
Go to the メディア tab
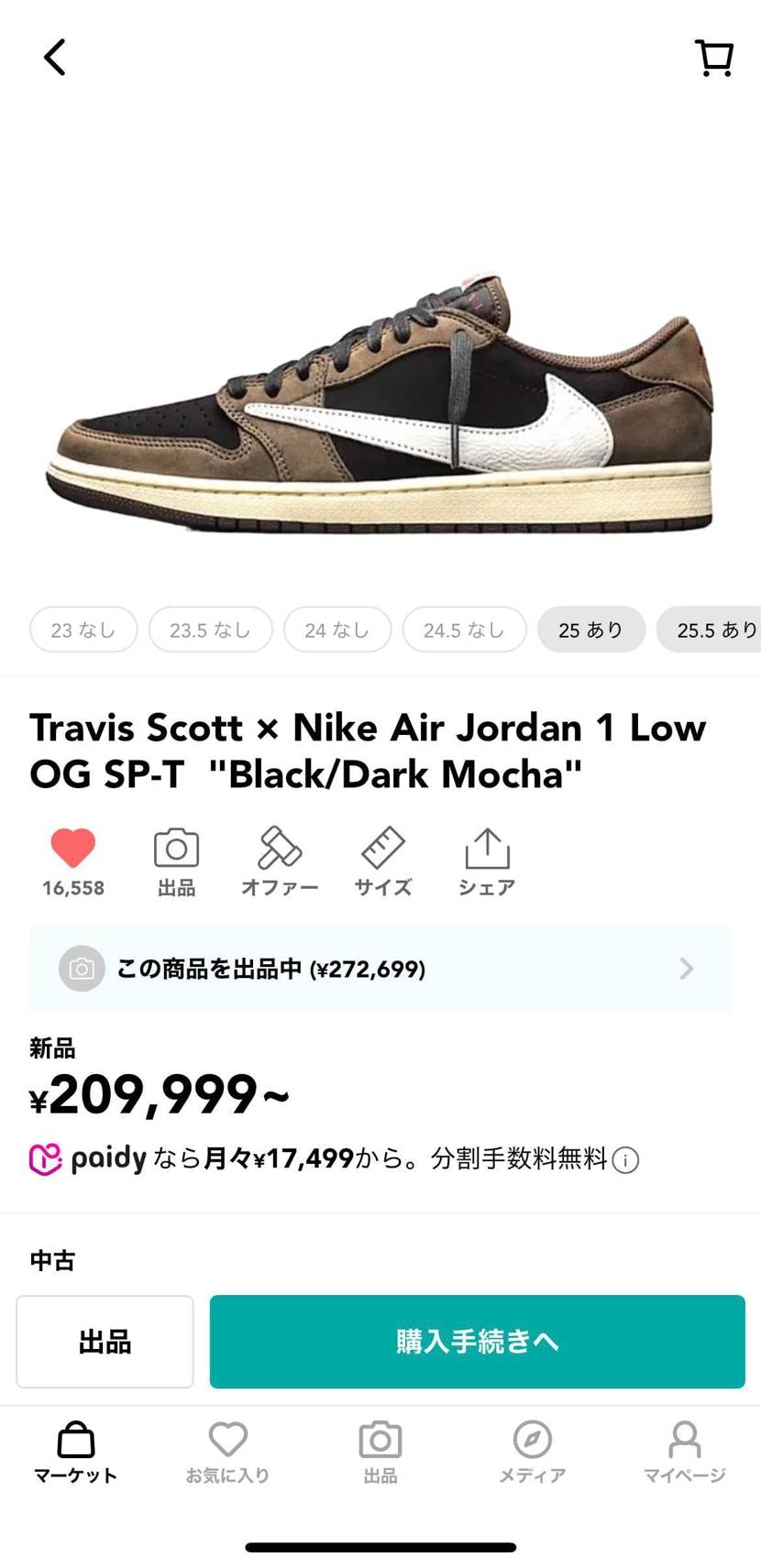point(533,1451)
